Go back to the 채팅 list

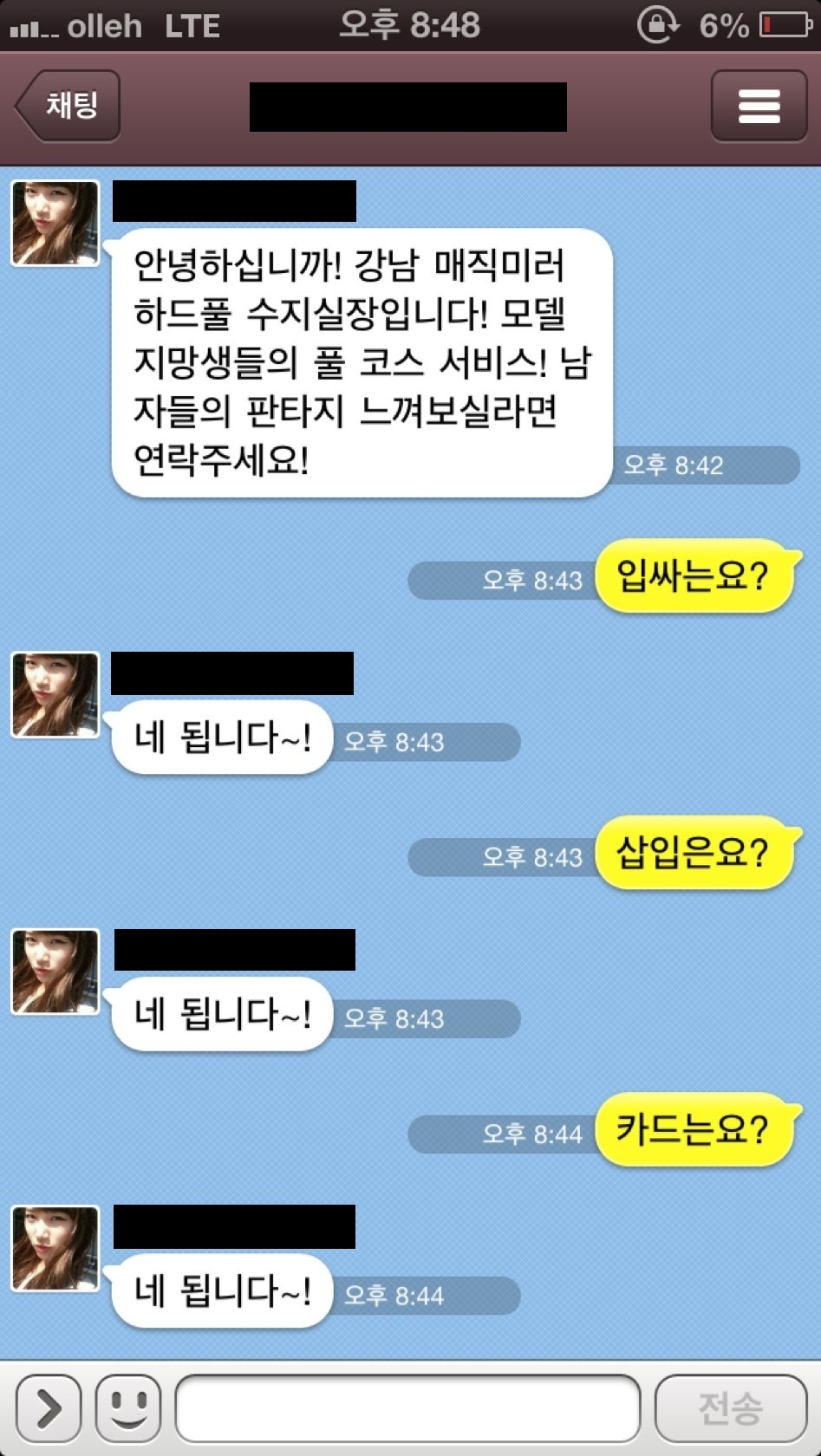(x=68, y=106)
